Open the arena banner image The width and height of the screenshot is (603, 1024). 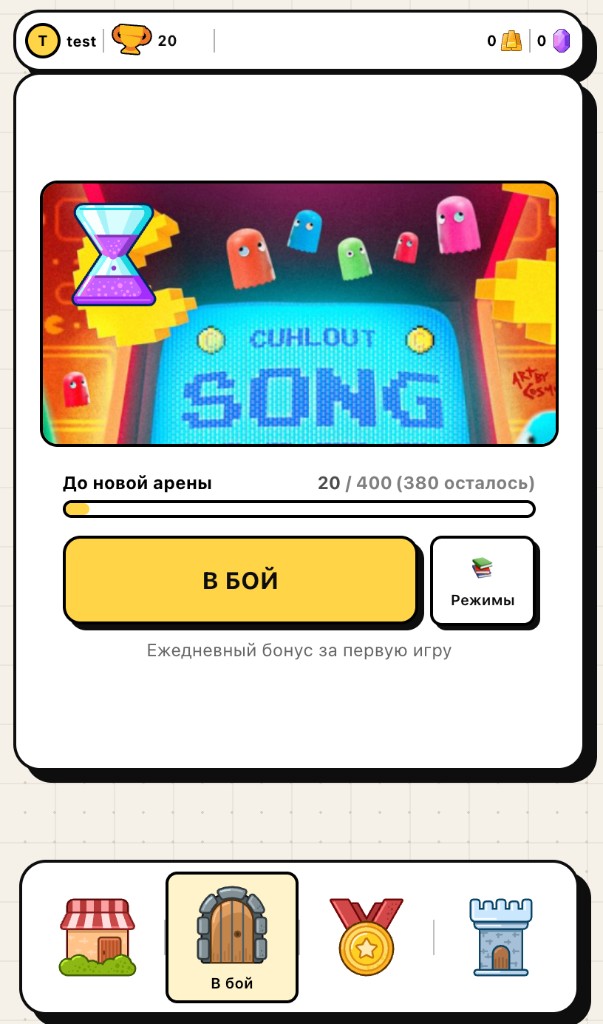[x=299, y=313]
